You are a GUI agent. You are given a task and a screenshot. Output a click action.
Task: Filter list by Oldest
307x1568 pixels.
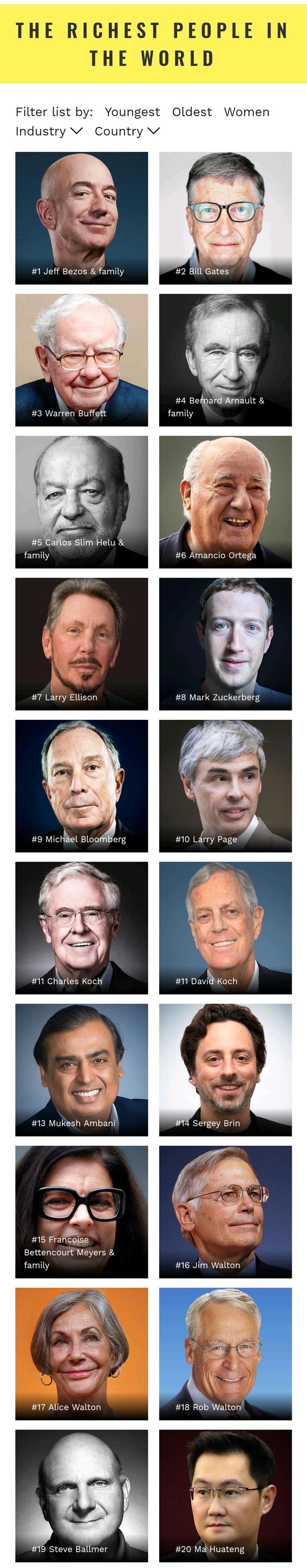(192, 112)
